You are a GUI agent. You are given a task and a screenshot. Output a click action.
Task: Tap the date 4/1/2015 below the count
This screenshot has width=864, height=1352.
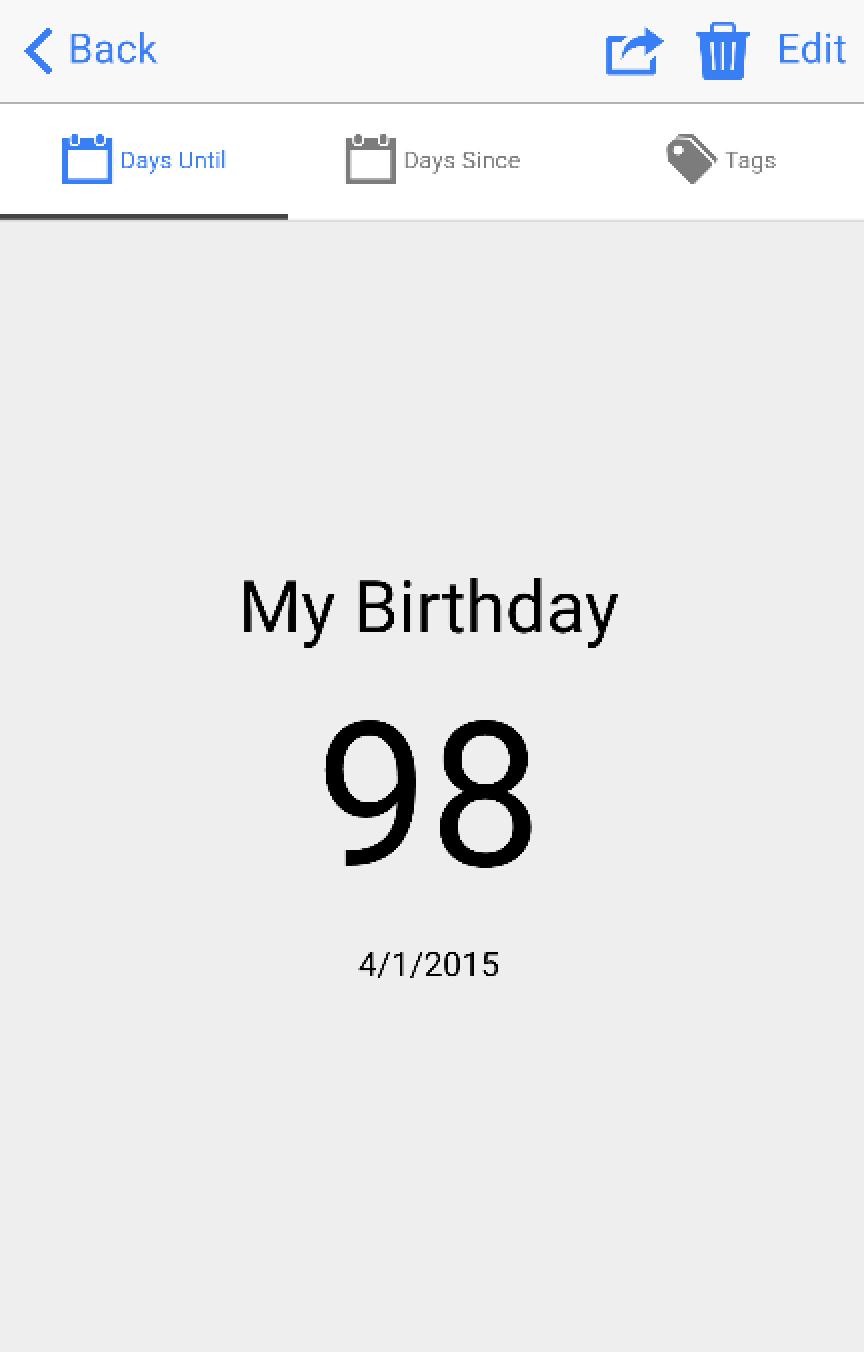tap(428, 963)
